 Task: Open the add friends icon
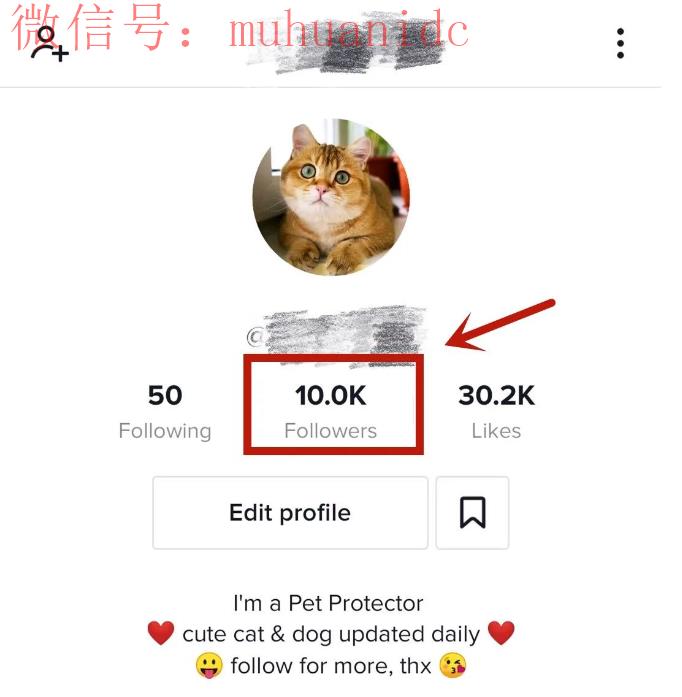(47, 44)
